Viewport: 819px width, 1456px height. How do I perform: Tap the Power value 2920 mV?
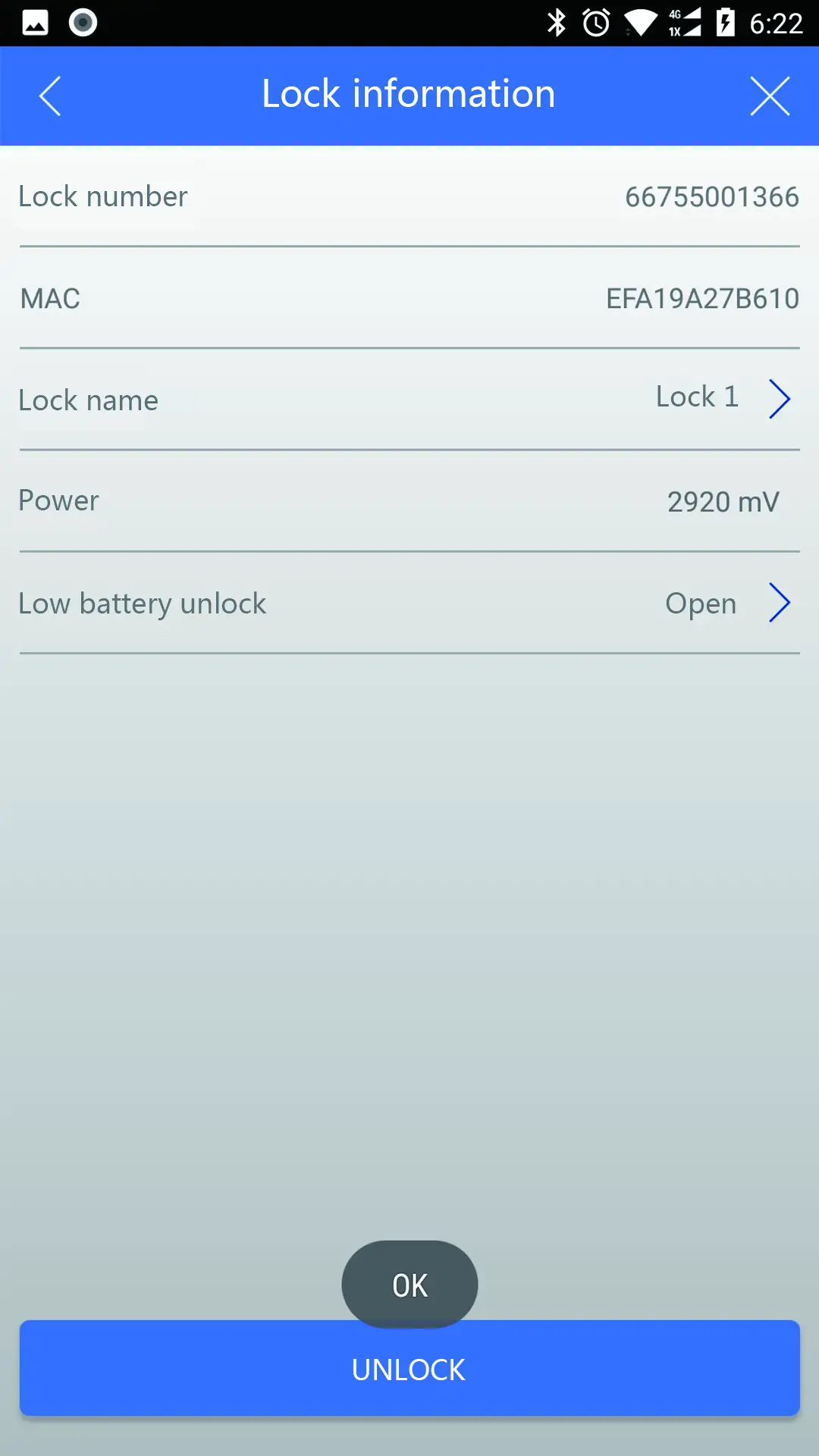[x=723, y=501]
